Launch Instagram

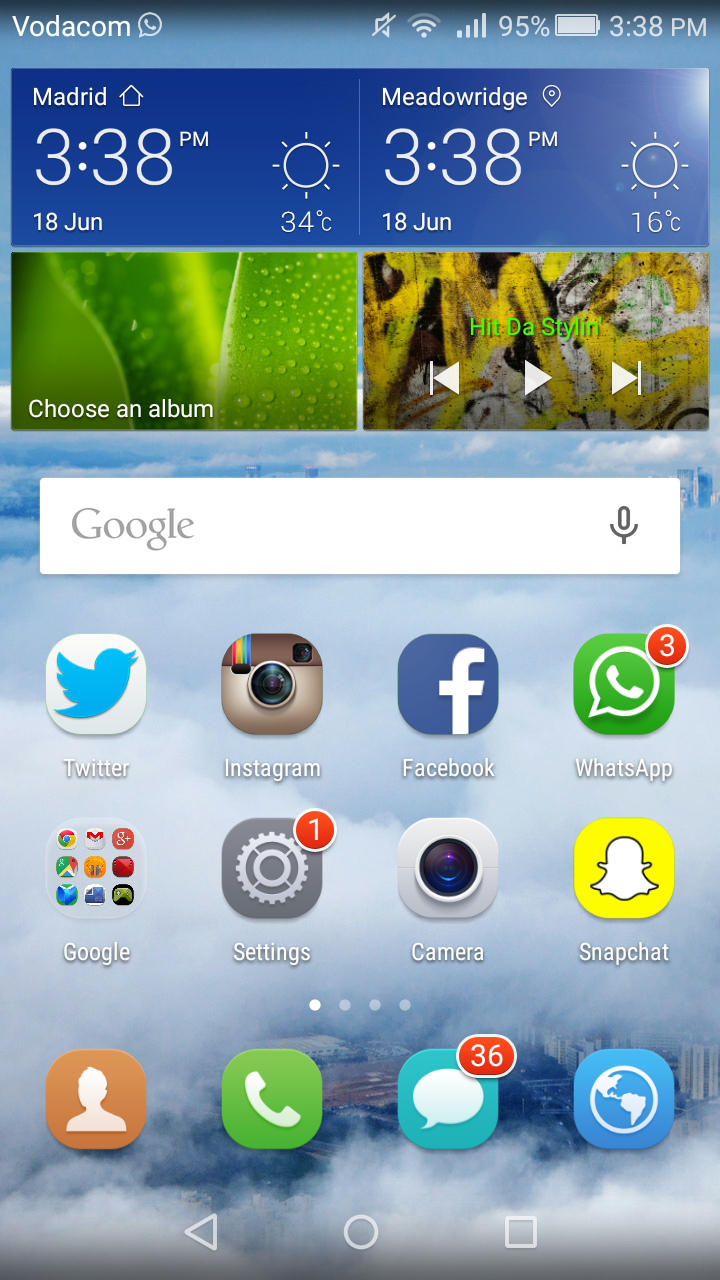pos(272,685)
